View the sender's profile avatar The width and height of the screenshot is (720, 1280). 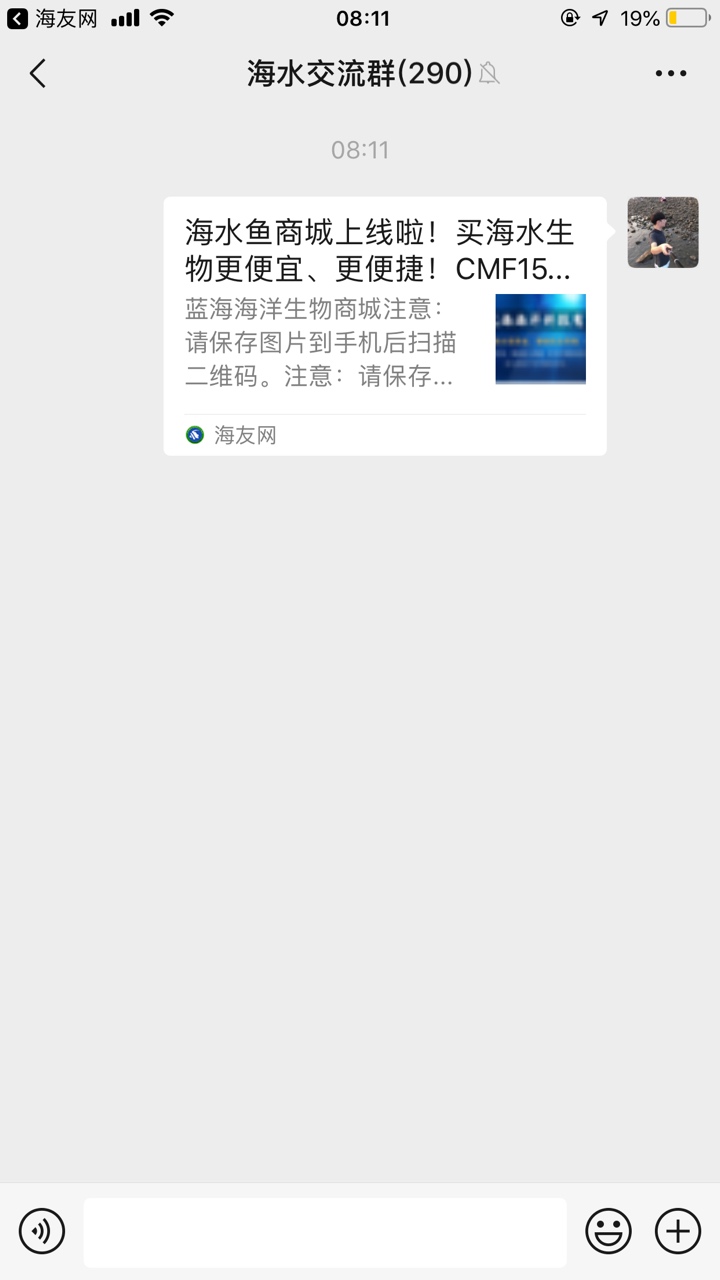click(x=662, y=232)
